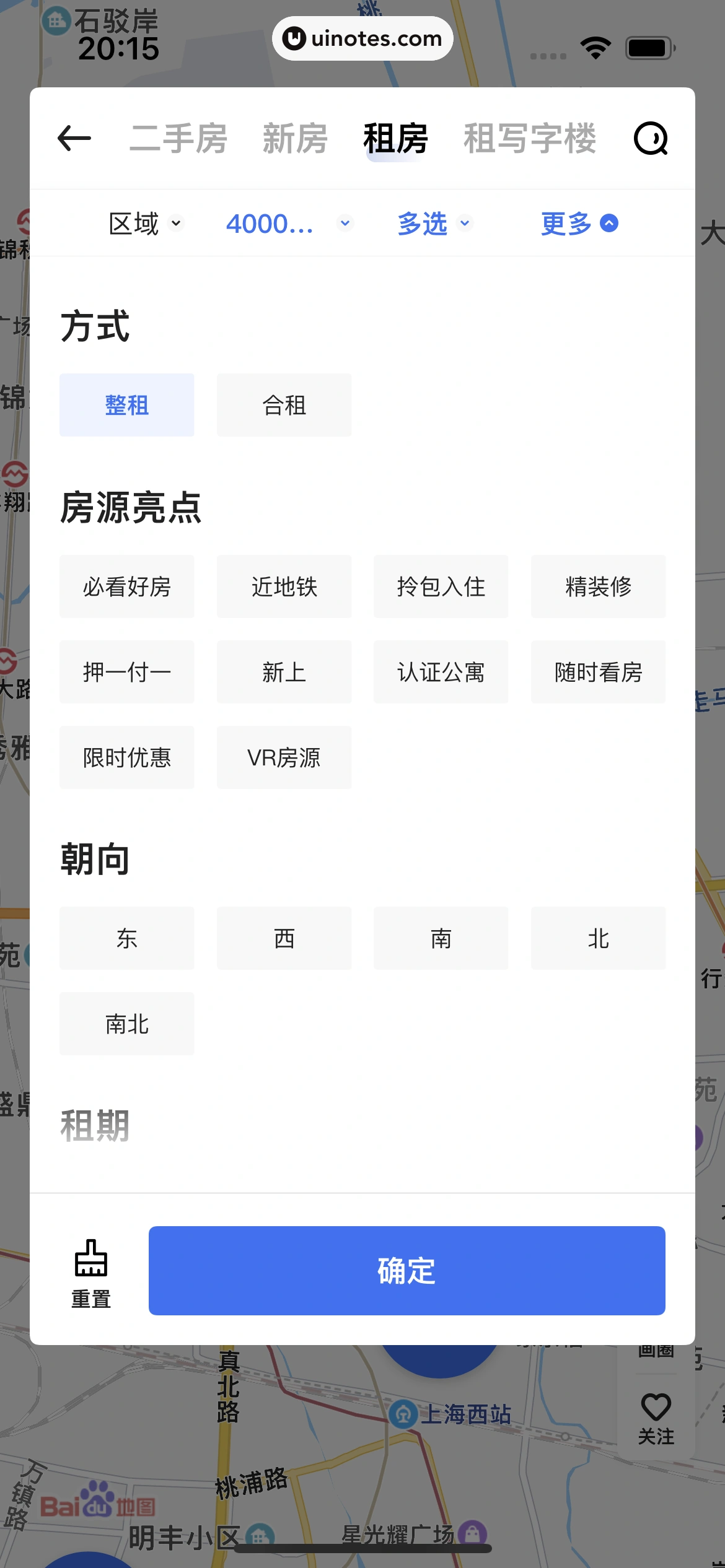Select the VR房源 chip
The image size is (725, 1568).
click(284, 757)
